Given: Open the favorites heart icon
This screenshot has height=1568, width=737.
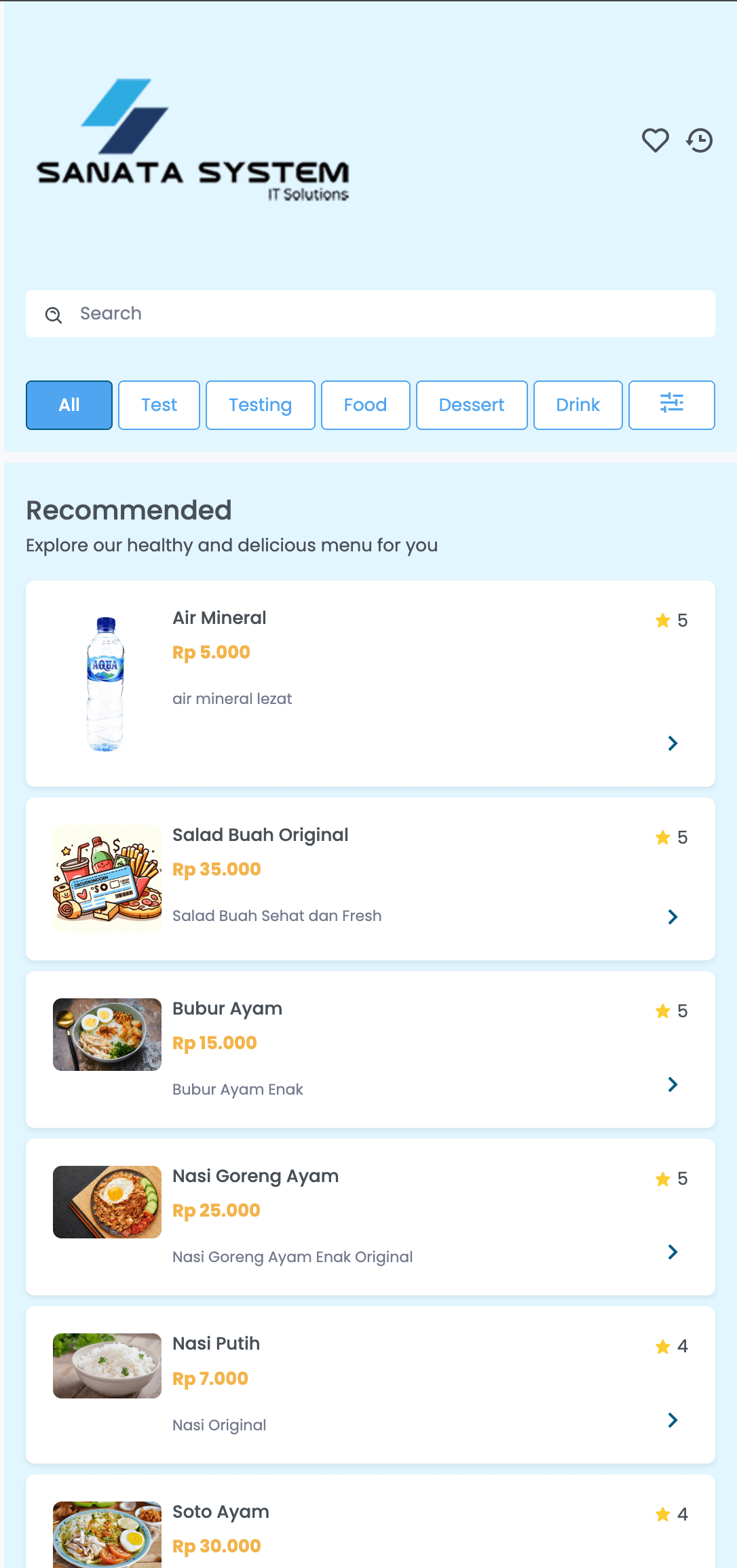Looking at the screenshot, I should tap(655, 140).
